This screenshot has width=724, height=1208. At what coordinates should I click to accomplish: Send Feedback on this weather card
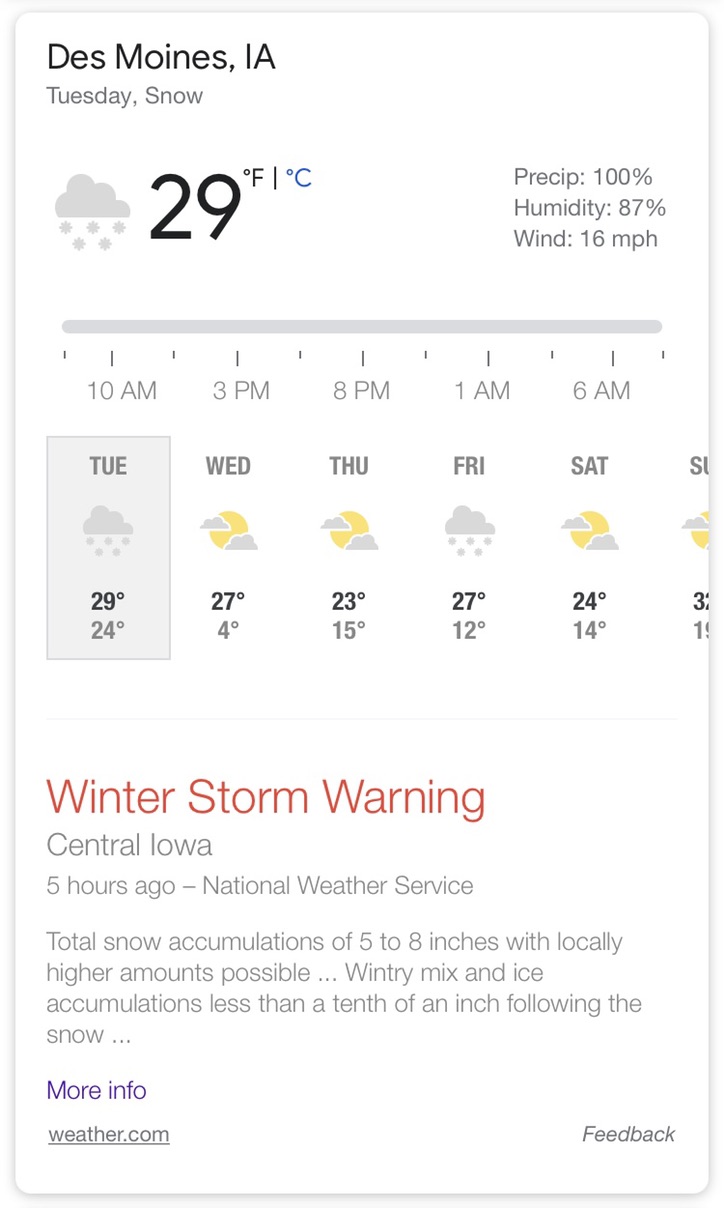pos(628,1134)
